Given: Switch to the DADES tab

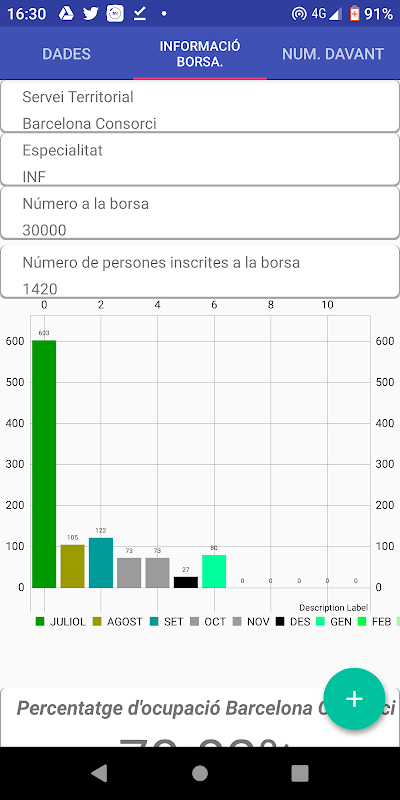Looking at the screenshot, I should (x=66, y=54).
